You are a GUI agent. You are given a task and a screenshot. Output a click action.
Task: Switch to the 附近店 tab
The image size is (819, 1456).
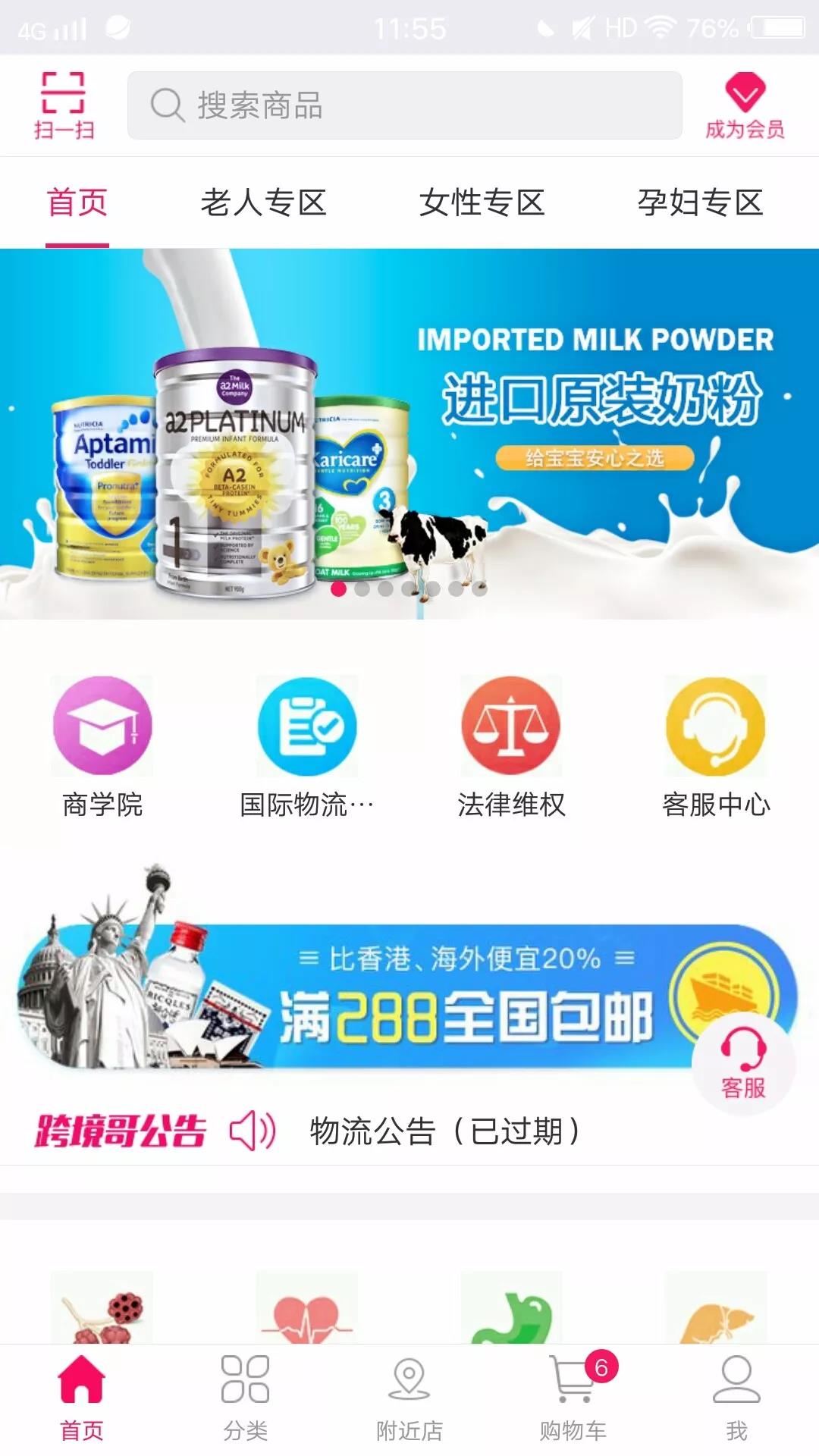click(409, 1399)
